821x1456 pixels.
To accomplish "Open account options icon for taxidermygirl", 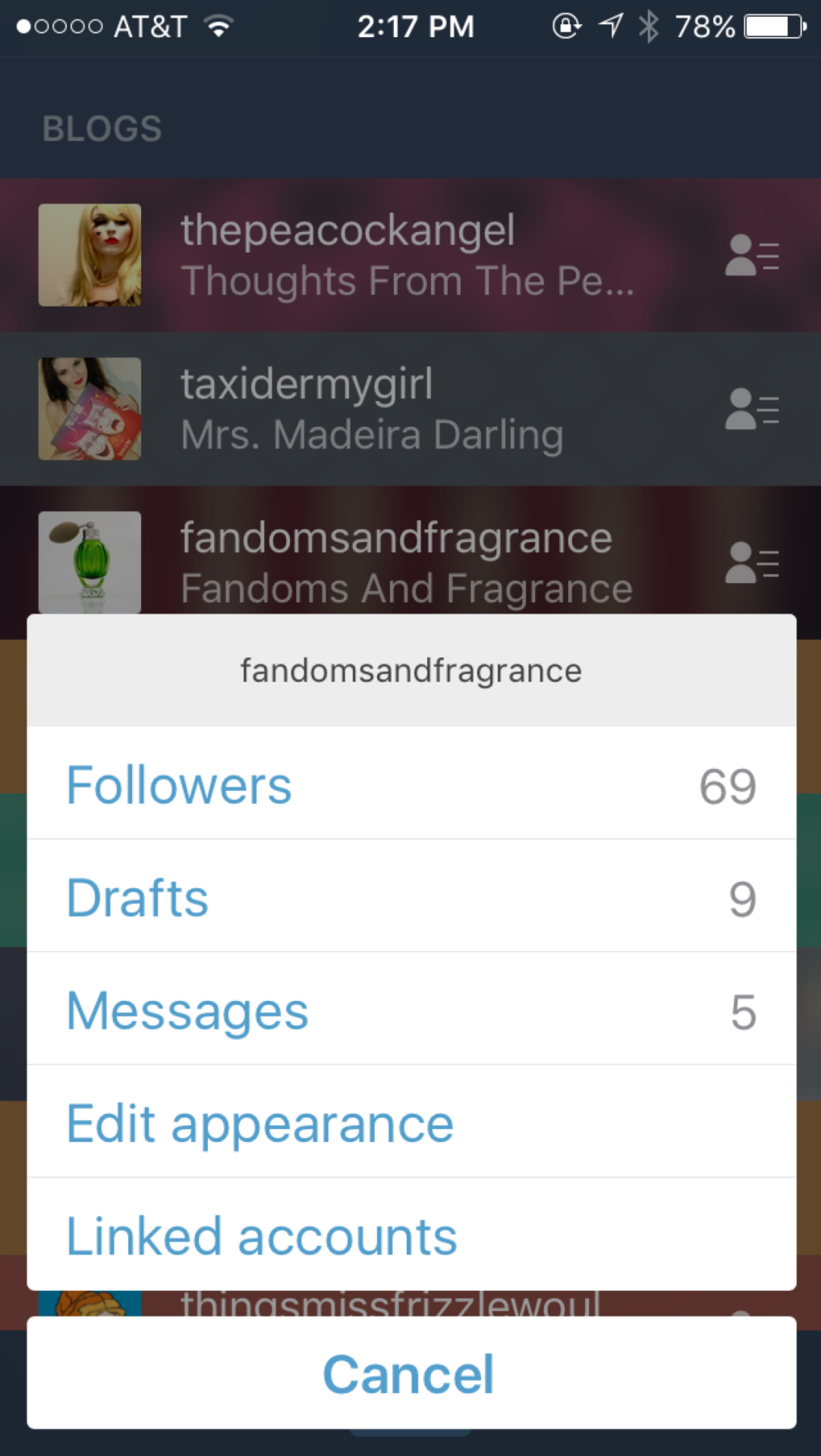I will pos(752,409).
